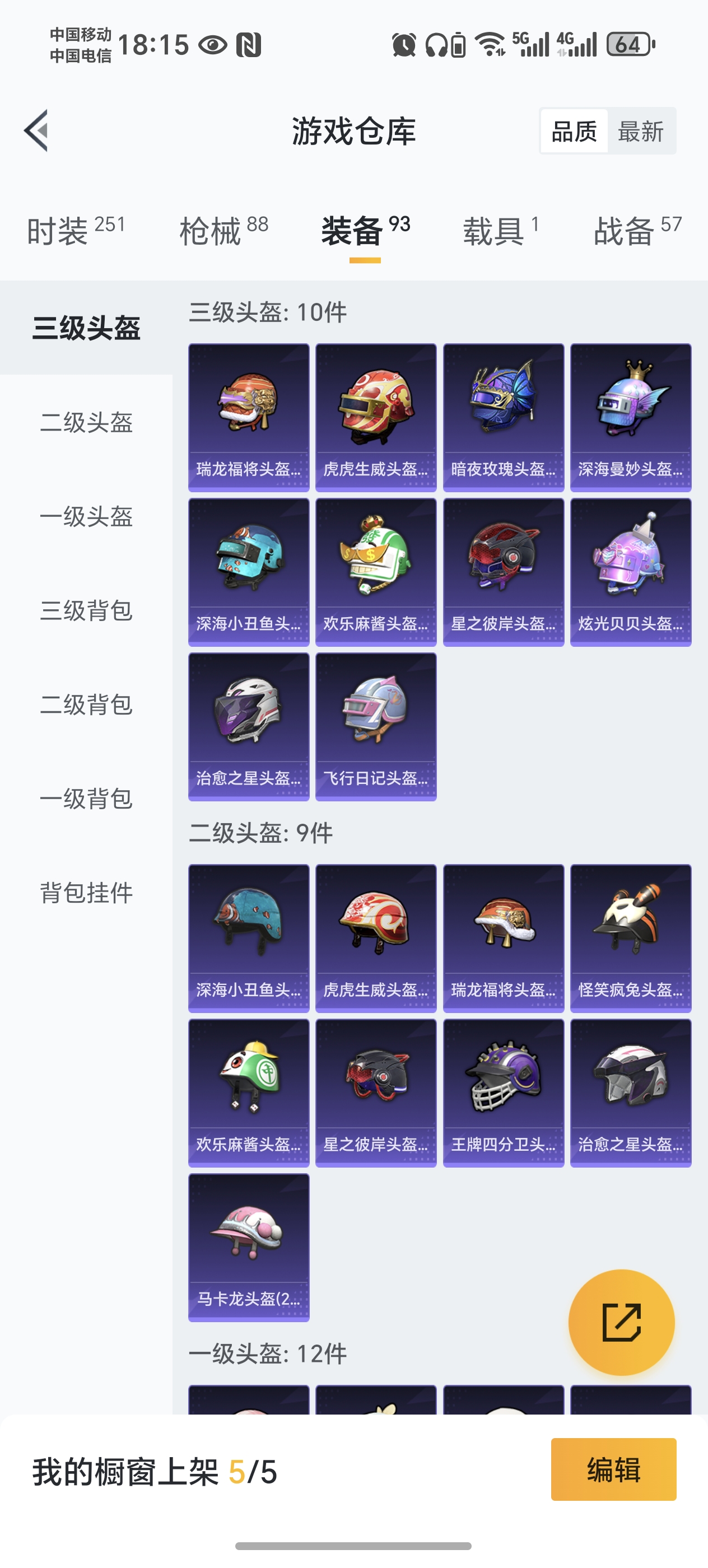Select the 瑞龙福将头盔 level-3 helmet thumbnail
The image size is (708, 1568).
(248, 416)
